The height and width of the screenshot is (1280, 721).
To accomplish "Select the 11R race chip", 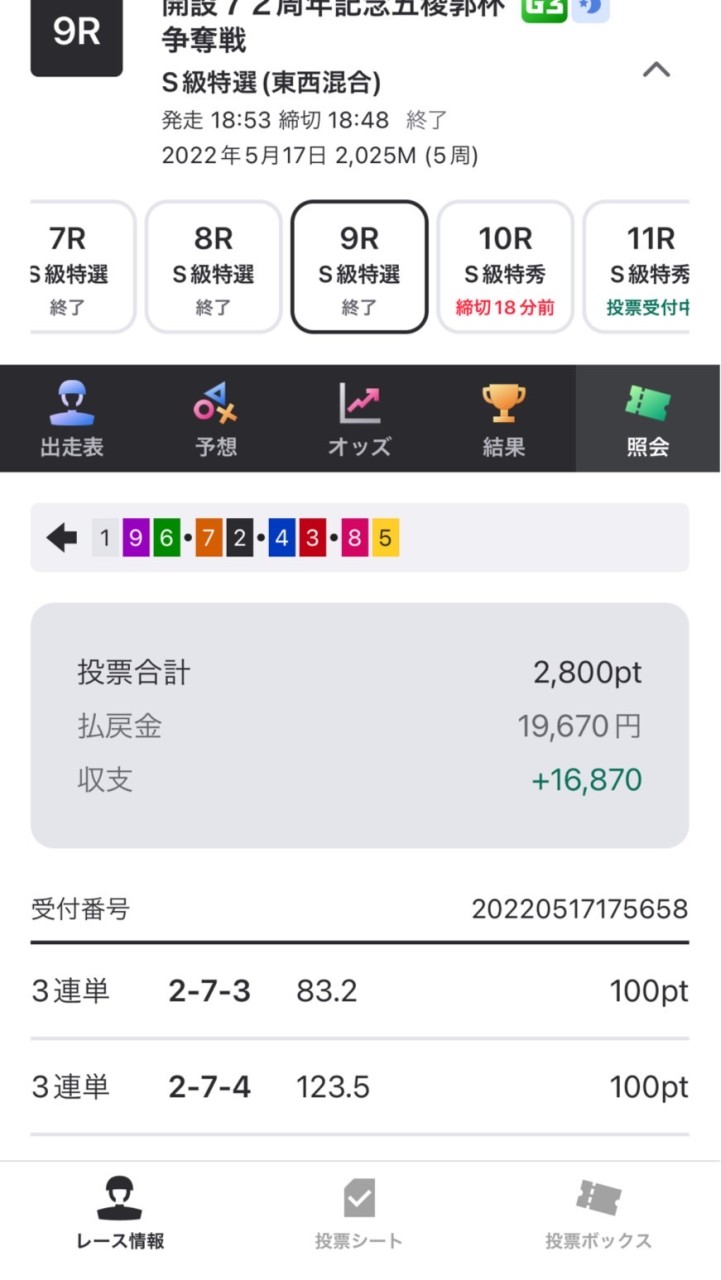I will click(x=640, y=267).
